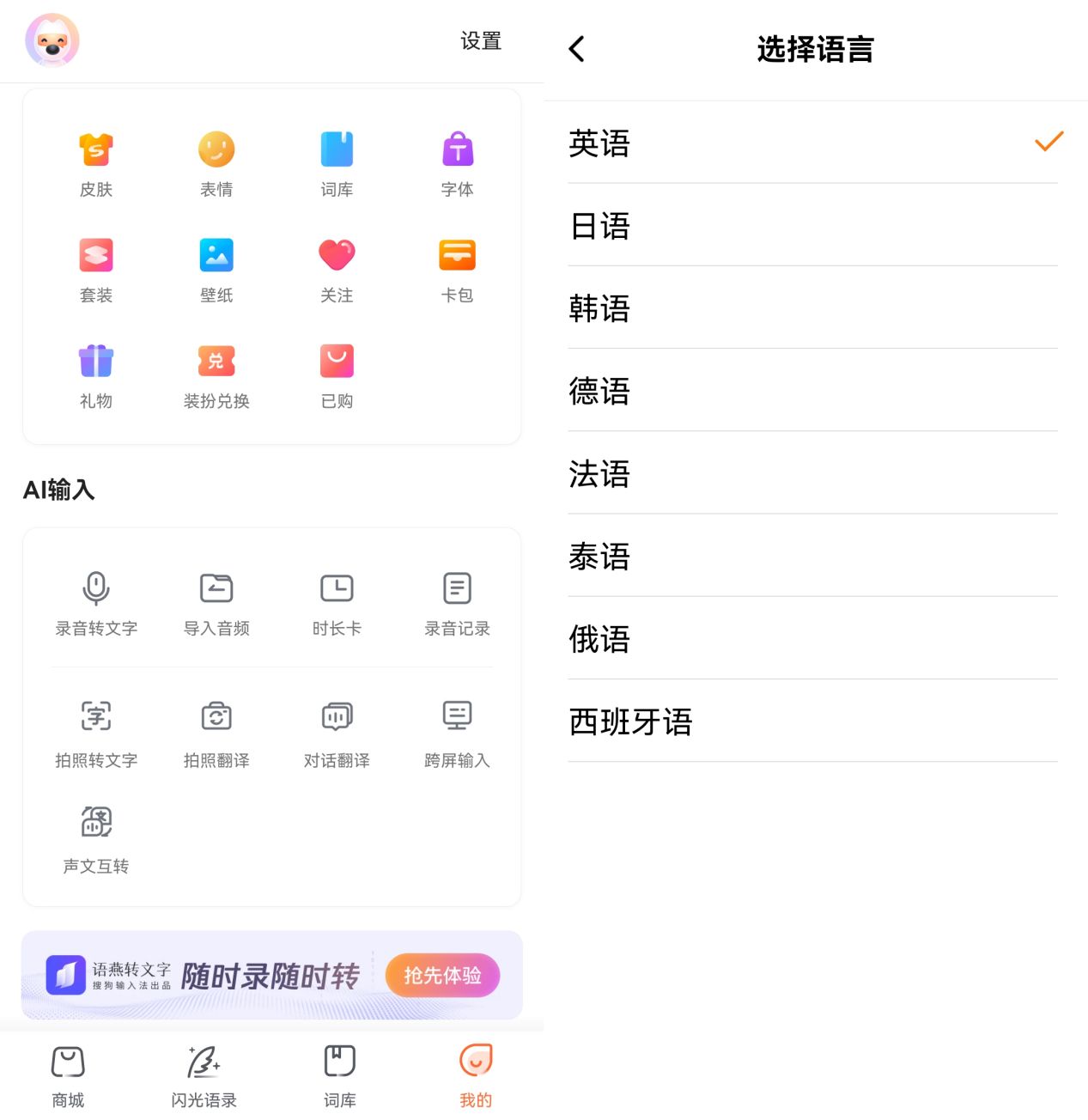Open 跨屏输入 cross-screen input
1088x1120 pixels.
pyautogui.click(x=457, y=734)
